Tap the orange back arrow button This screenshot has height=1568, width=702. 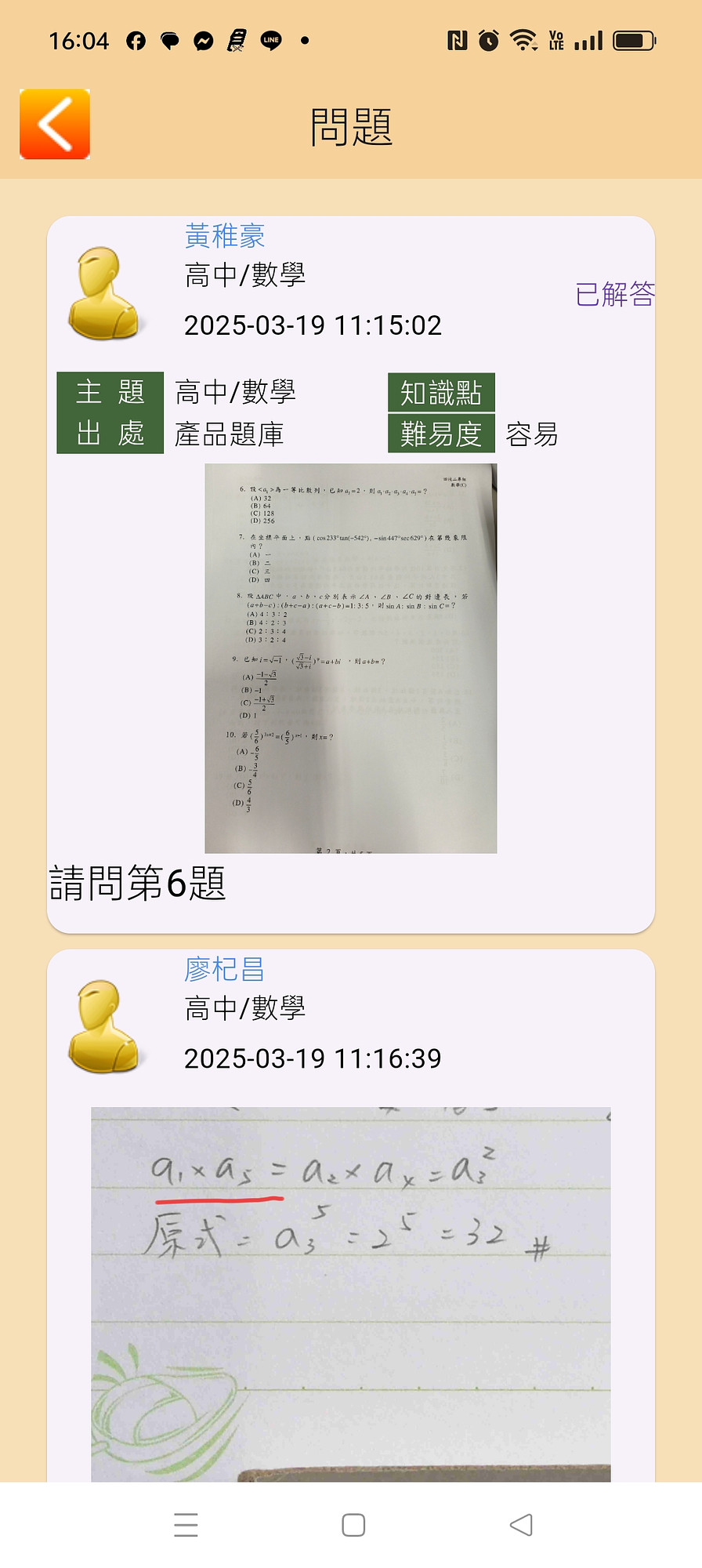tap(55, 124)
